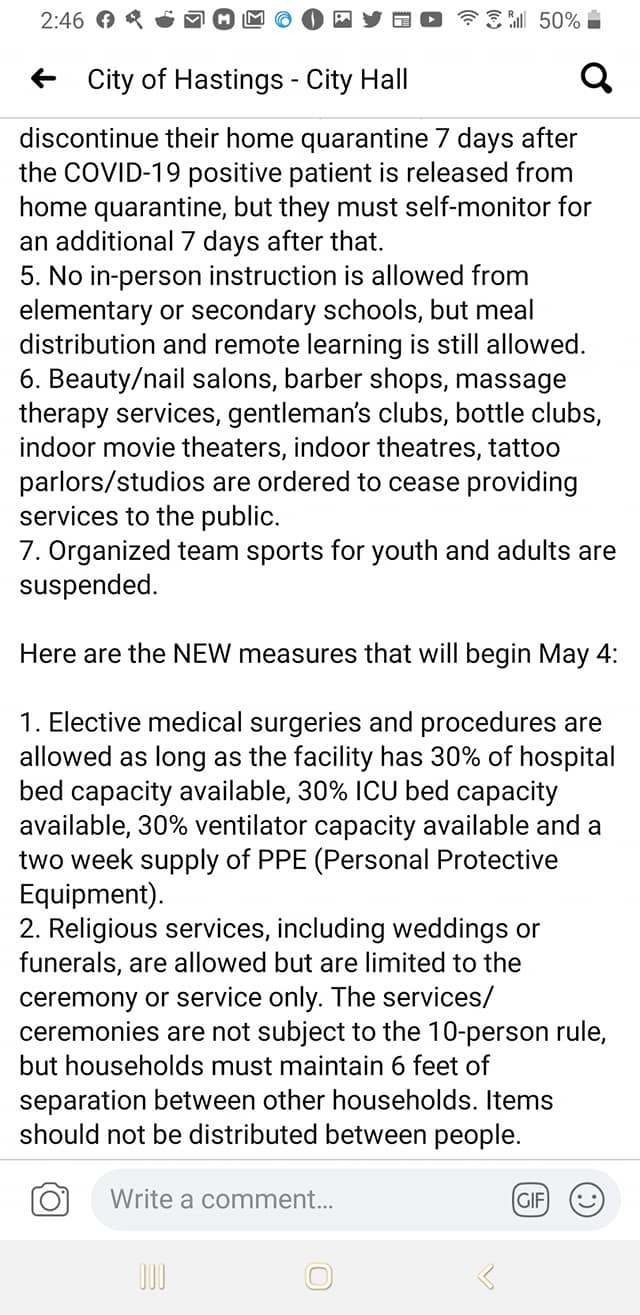
Task: Tap the system back button
Action: click(x=487, y=1275)
